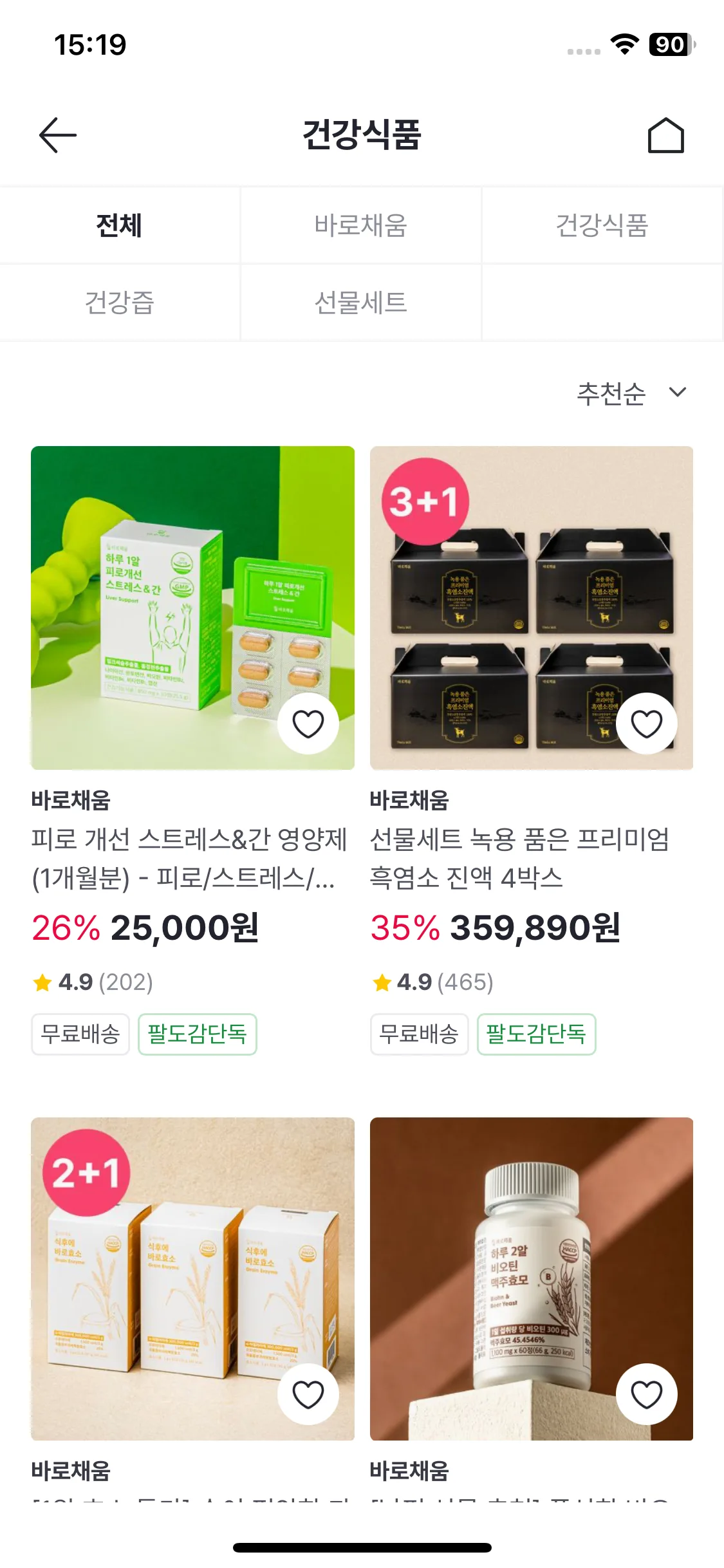Open the 건강즙 category tab
Viewport: 724px width, 1568px height.
[x=119, y=303]
